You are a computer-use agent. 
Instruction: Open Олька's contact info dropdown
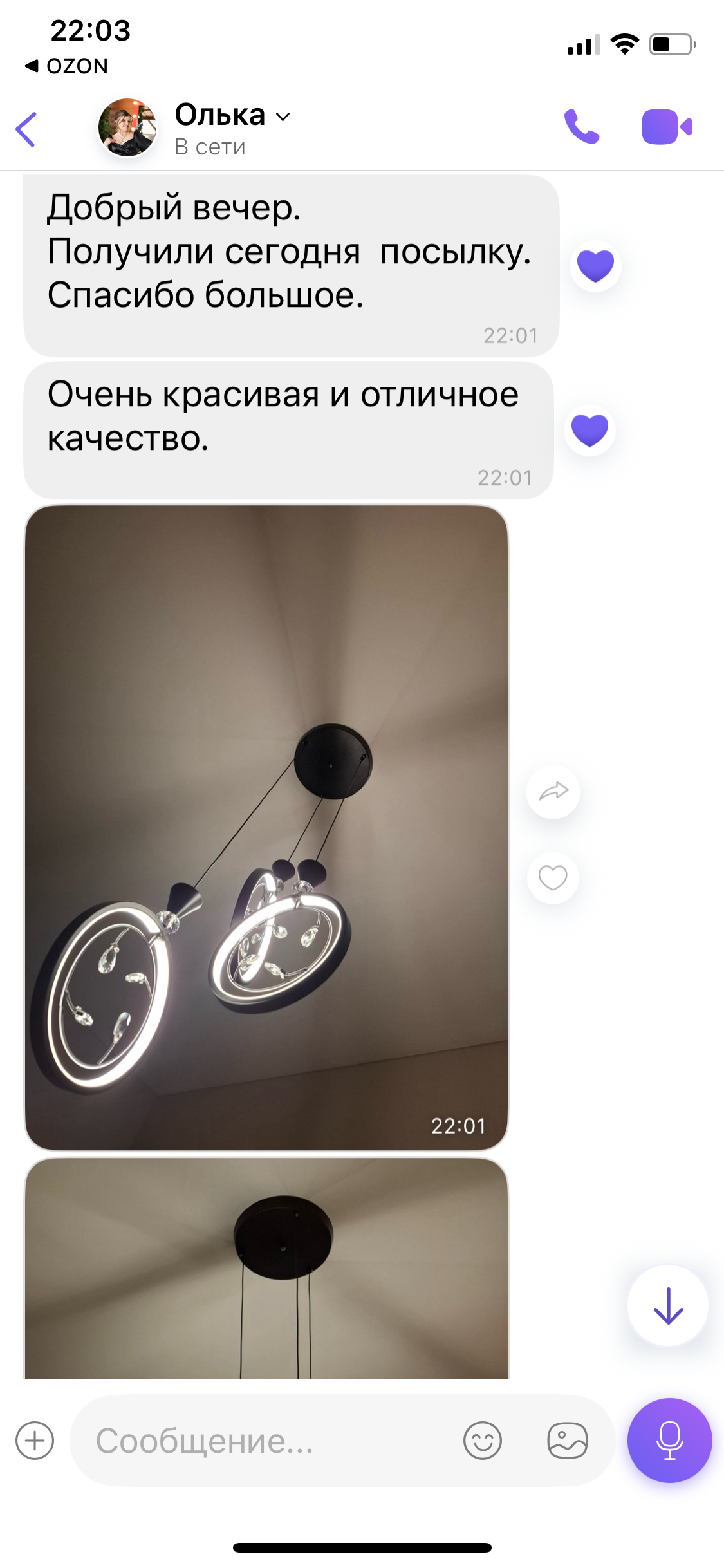(232, 117)
